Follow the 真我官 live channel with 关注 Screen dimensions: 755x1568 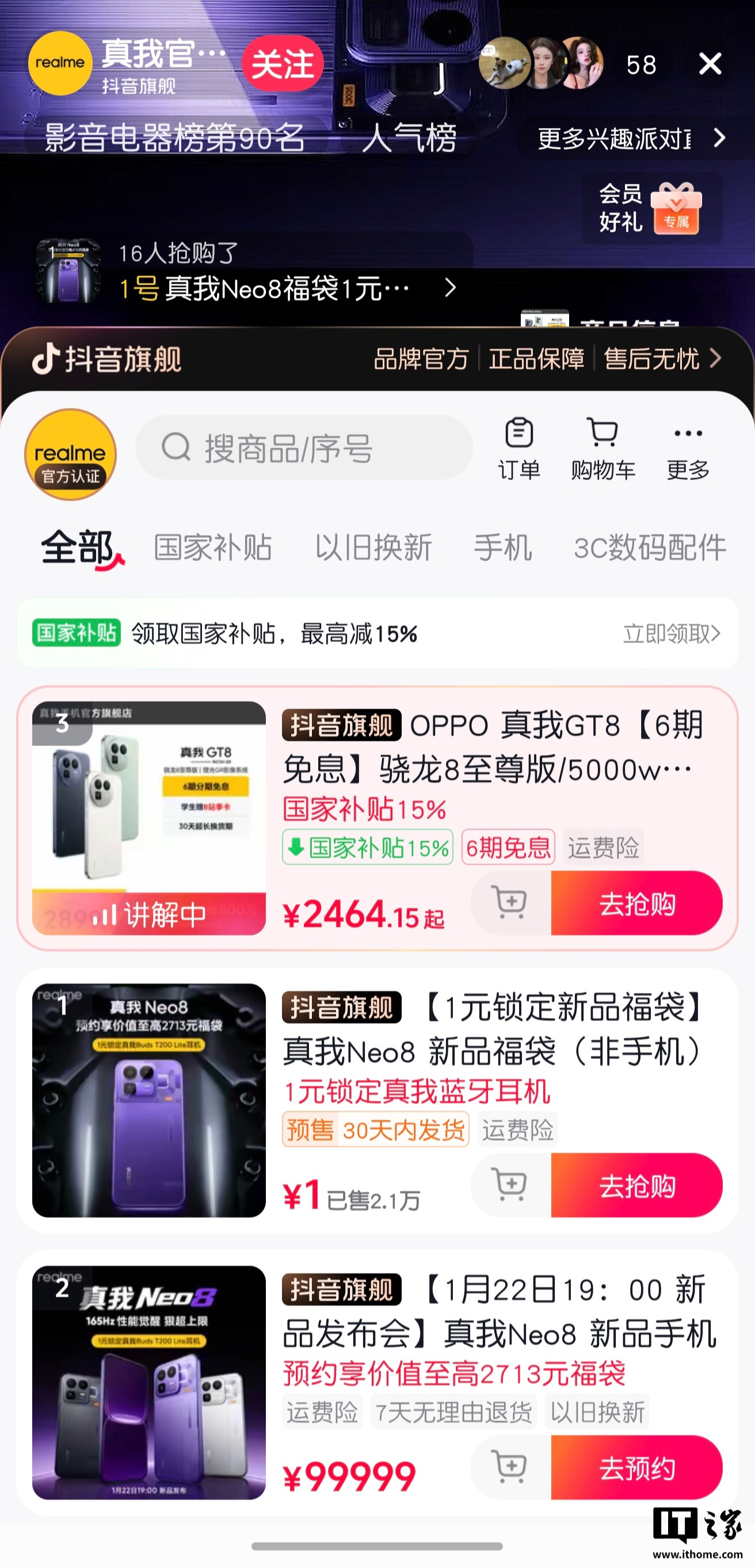coord(283,64)
